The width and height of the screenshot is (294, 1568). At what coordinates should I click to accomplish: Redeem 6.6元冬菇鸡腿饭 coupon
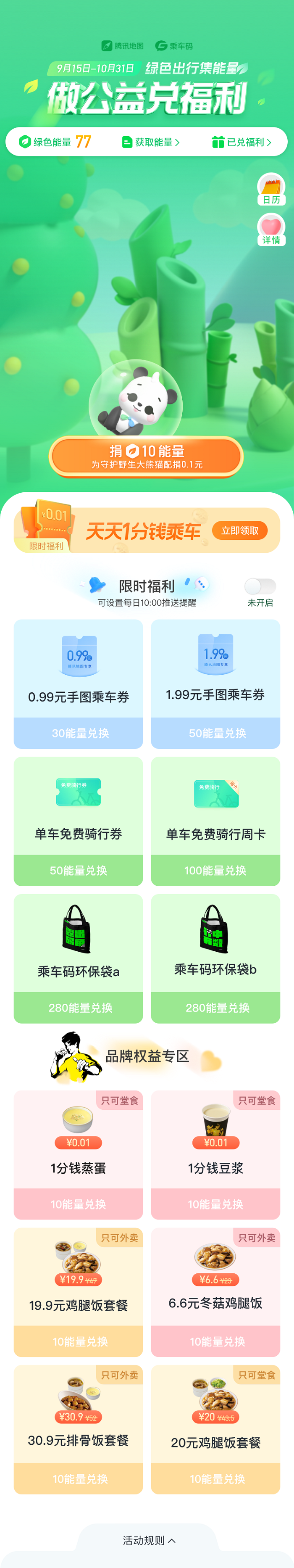(x=215, y=1341)
